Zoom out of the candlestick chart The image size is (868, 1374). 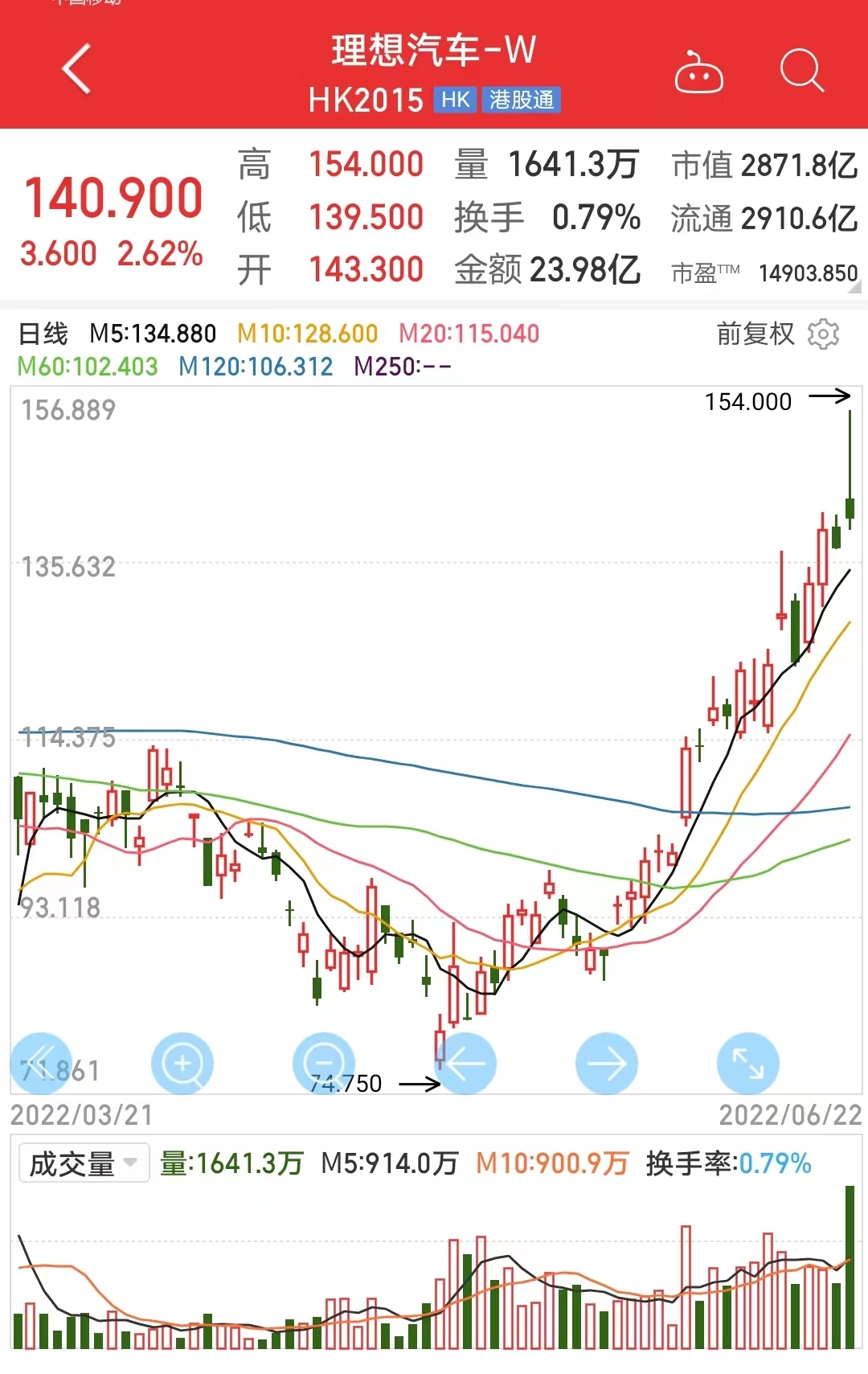pyautogui.click(x=324, y=1063)
